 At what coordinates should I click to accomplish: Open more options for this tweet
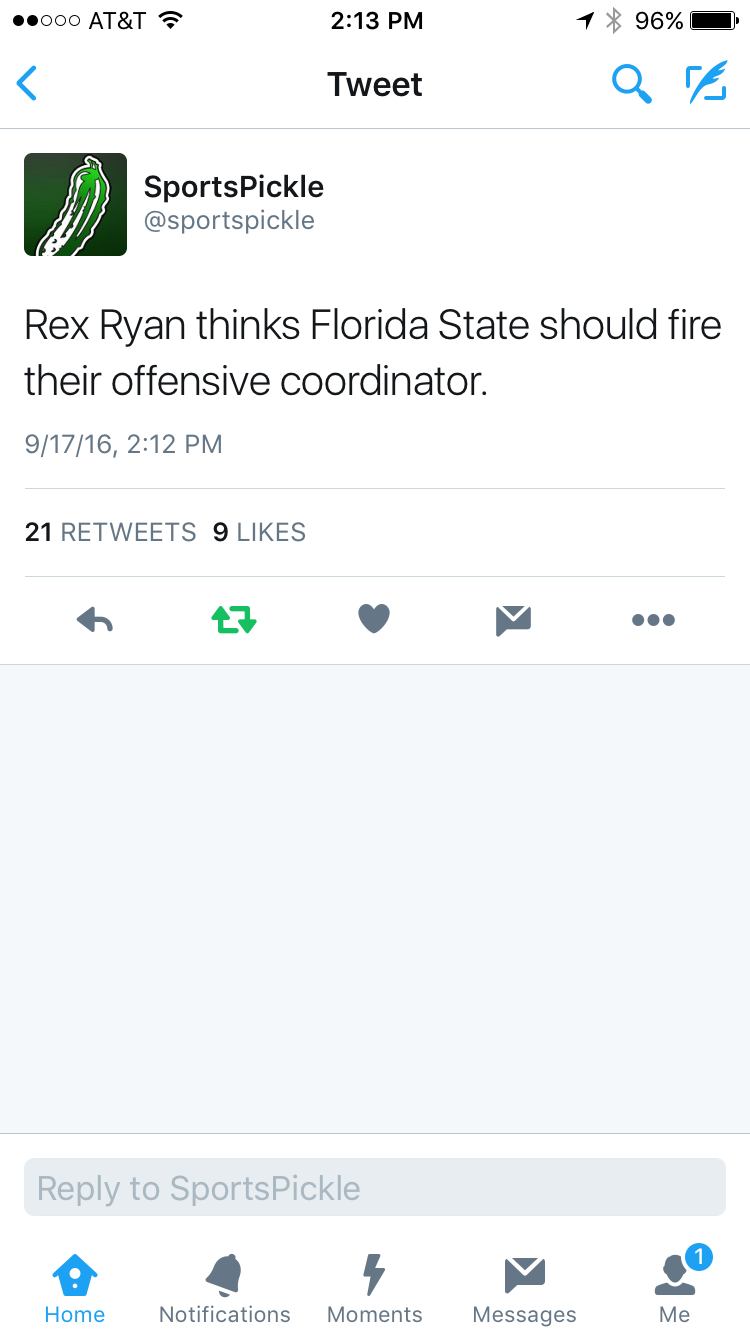click(x=654, y=621)
